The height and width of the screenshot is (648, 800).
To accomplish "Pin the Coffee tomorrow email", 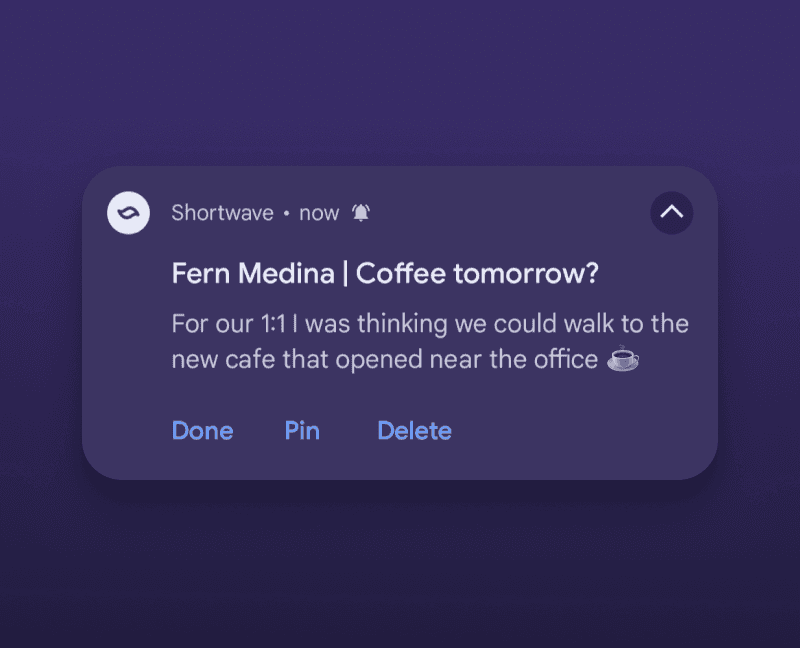I will pos(302,431).
